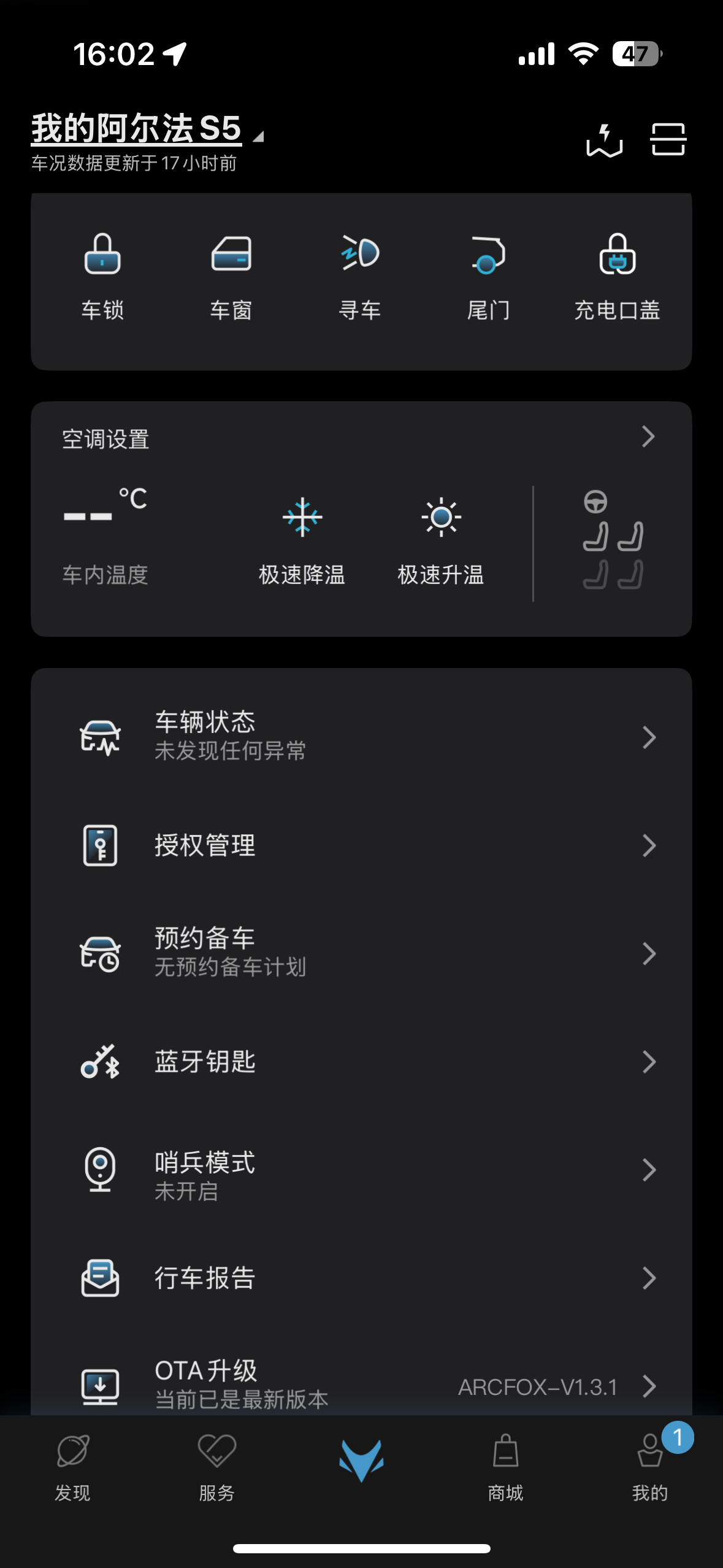Activate 寻车 to find the car
723x1568 pixels.
click(x=360, y=276)
